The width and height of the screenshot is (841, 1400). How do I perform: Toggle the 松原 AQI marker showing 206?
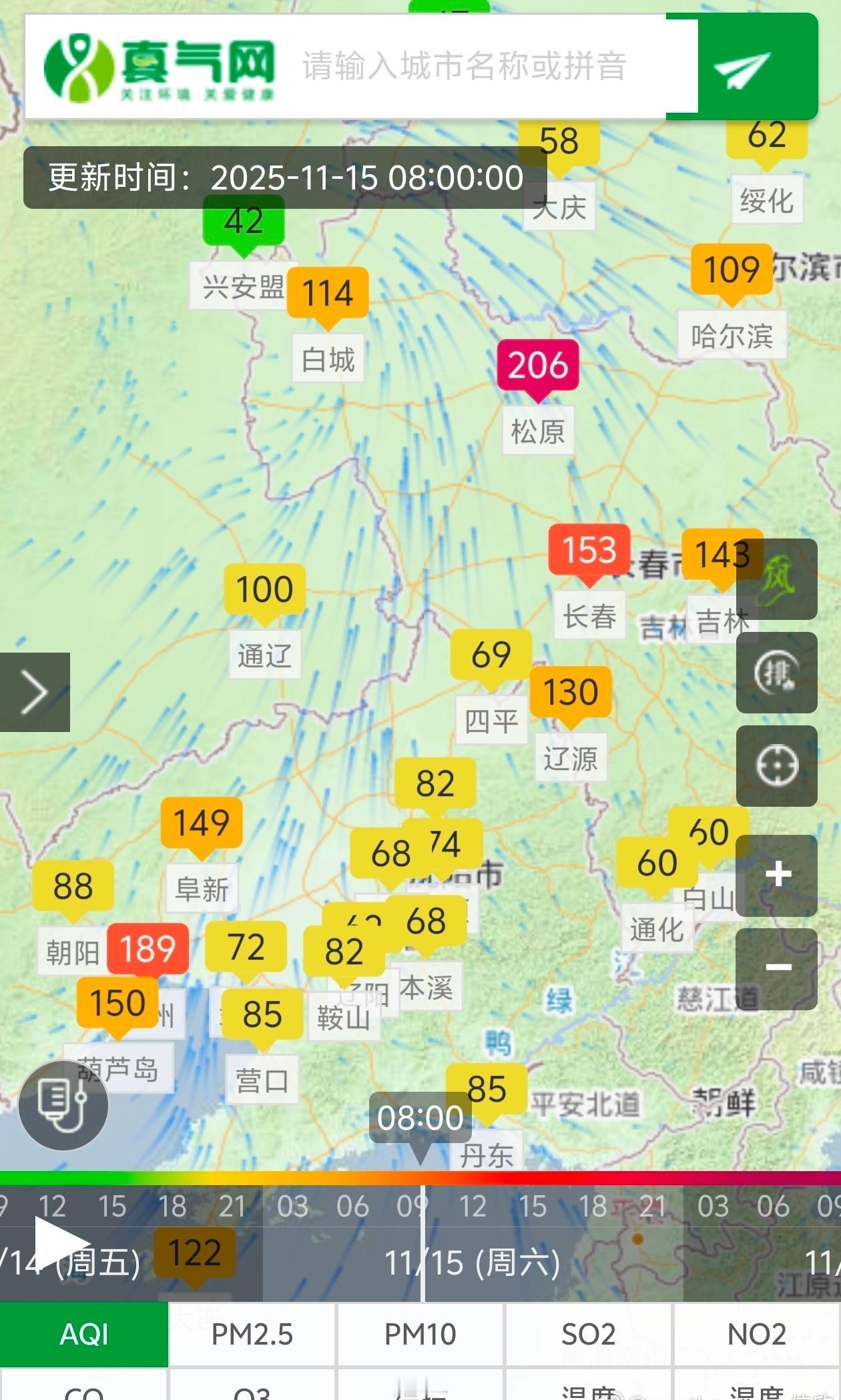[537, 366]
